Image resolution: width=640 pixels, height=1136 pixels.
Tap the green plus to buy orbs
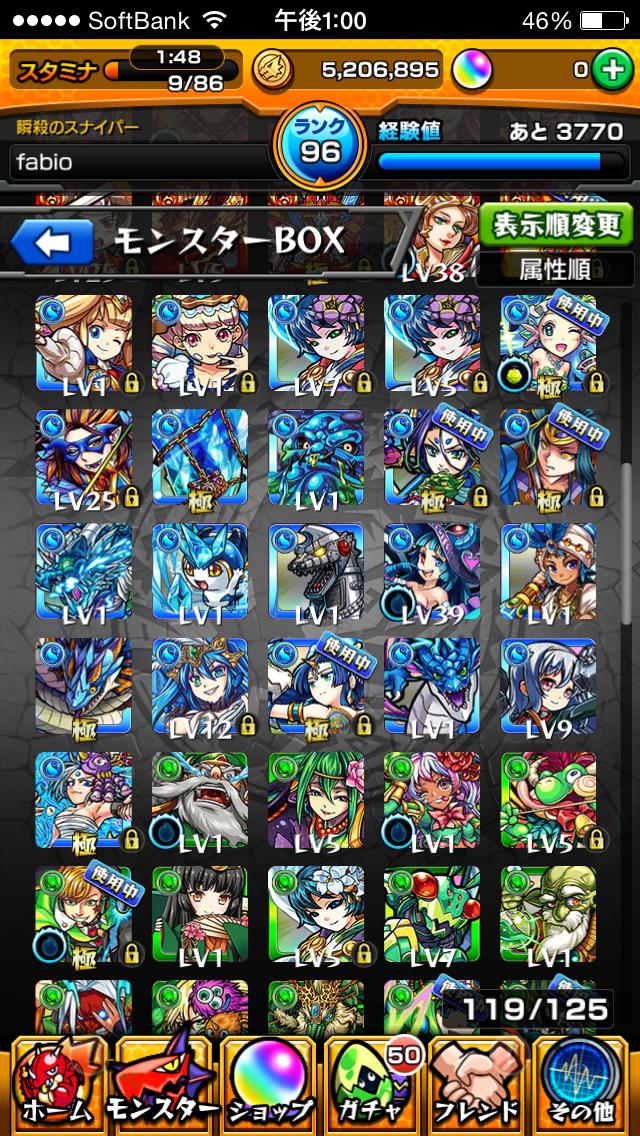click(608, 69)
